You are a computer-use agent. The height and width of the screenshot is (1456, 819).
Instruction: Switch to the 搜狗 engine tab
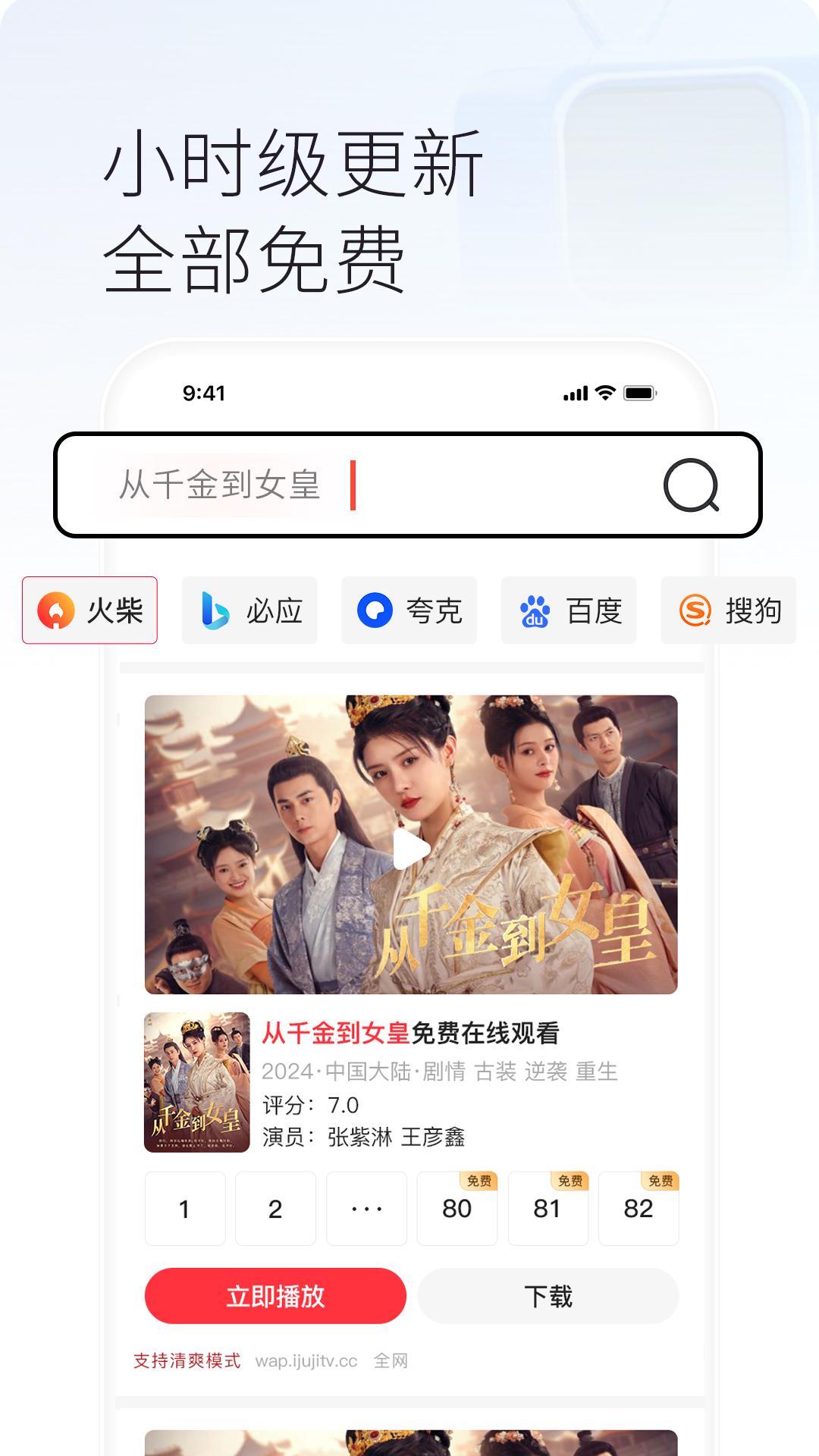pos(728,610)
